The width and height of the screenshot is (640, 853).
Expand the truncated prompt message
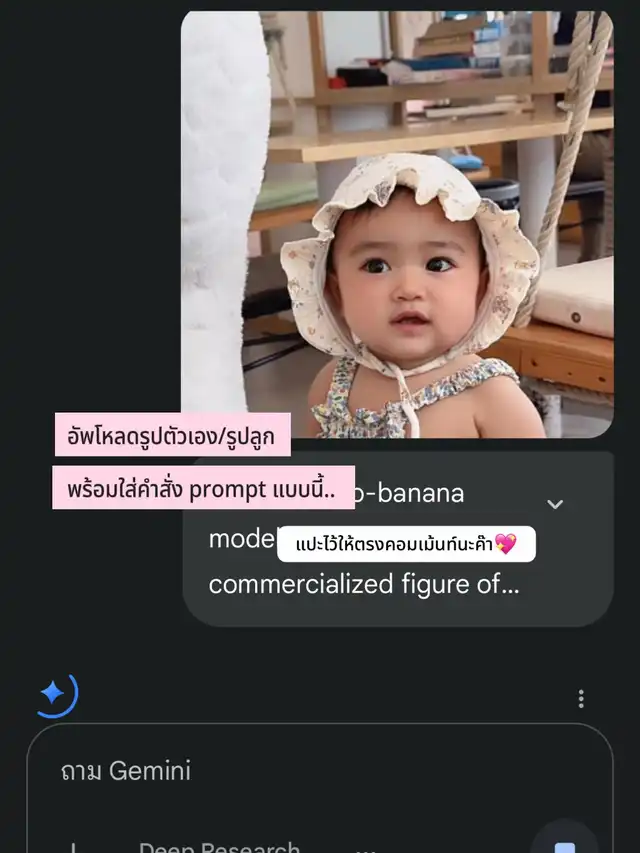point(555,505)
